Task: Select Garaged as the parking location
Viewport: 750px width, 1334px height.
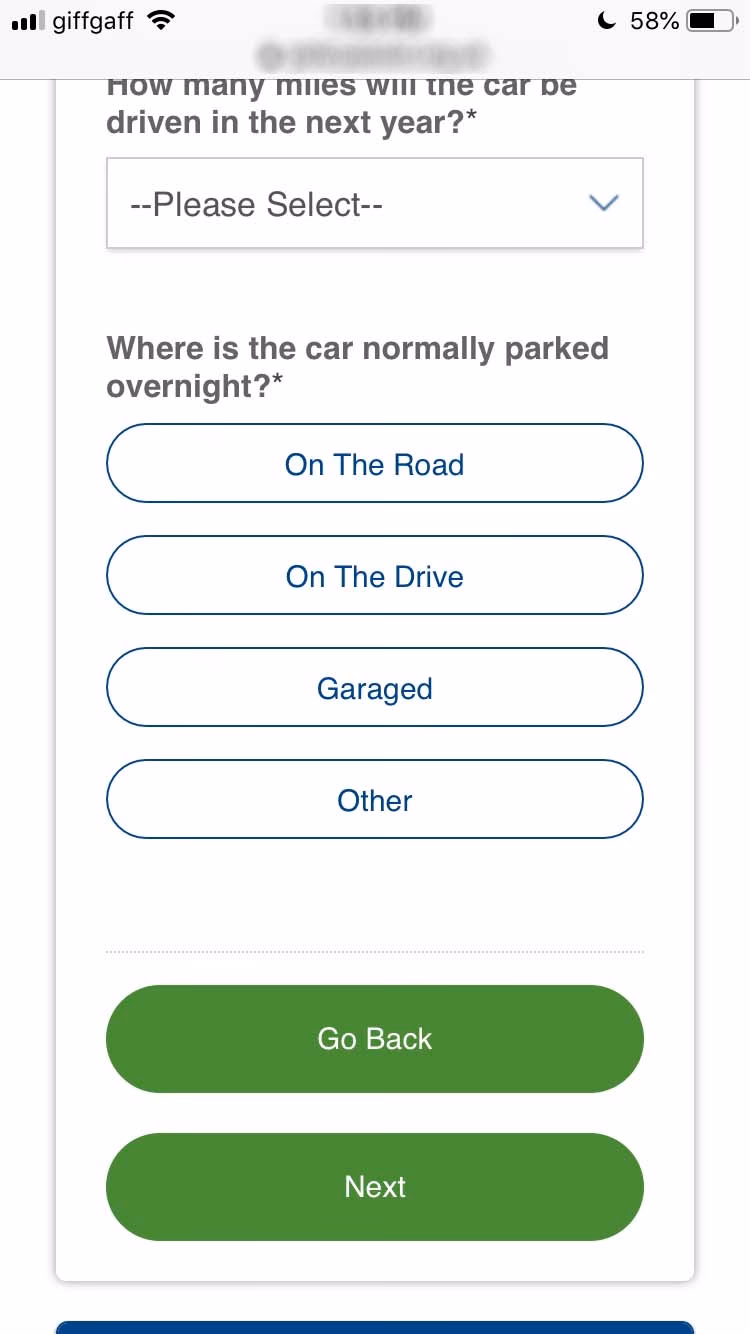Action: pyautogui.click(x=375, y=687)
